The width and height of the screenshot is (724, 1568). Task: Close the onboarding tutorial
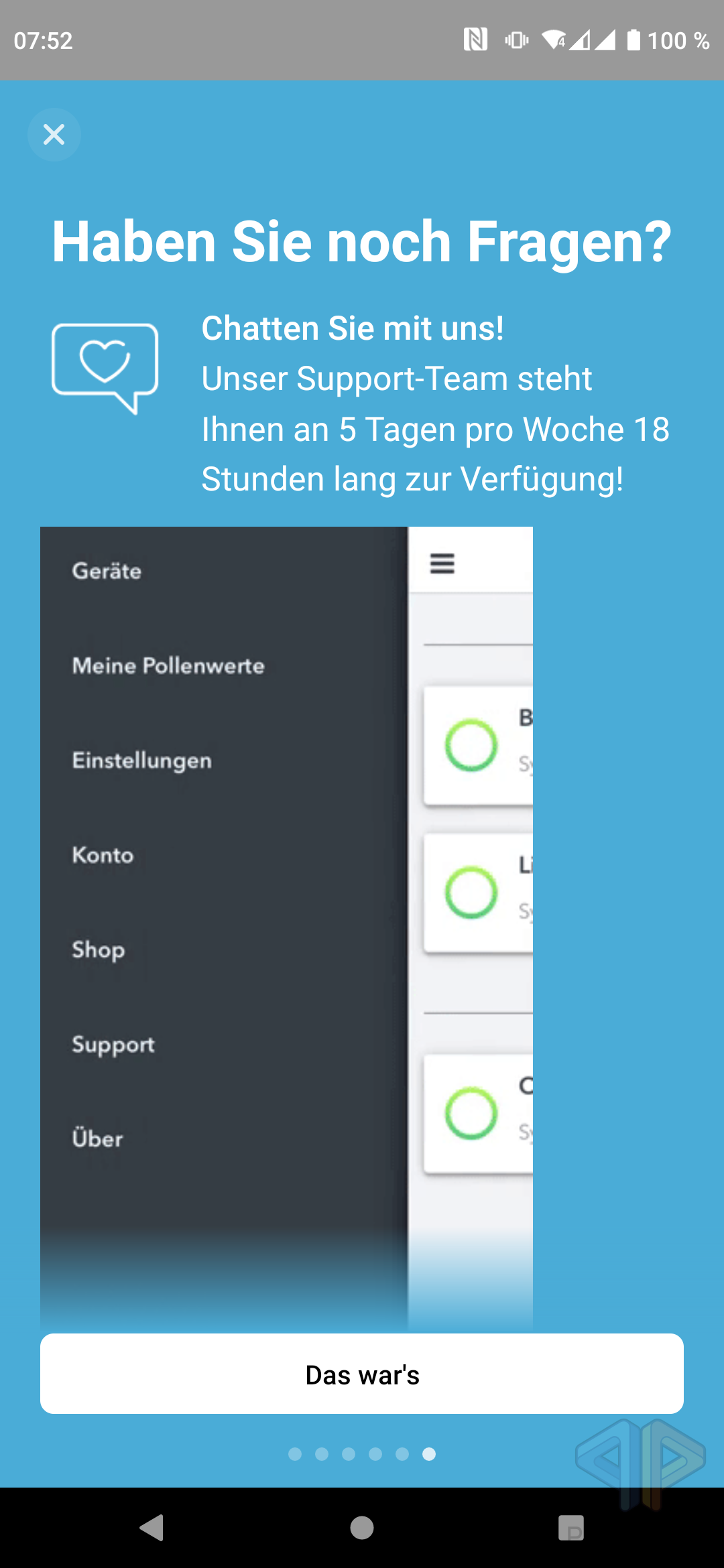[54, 135]
